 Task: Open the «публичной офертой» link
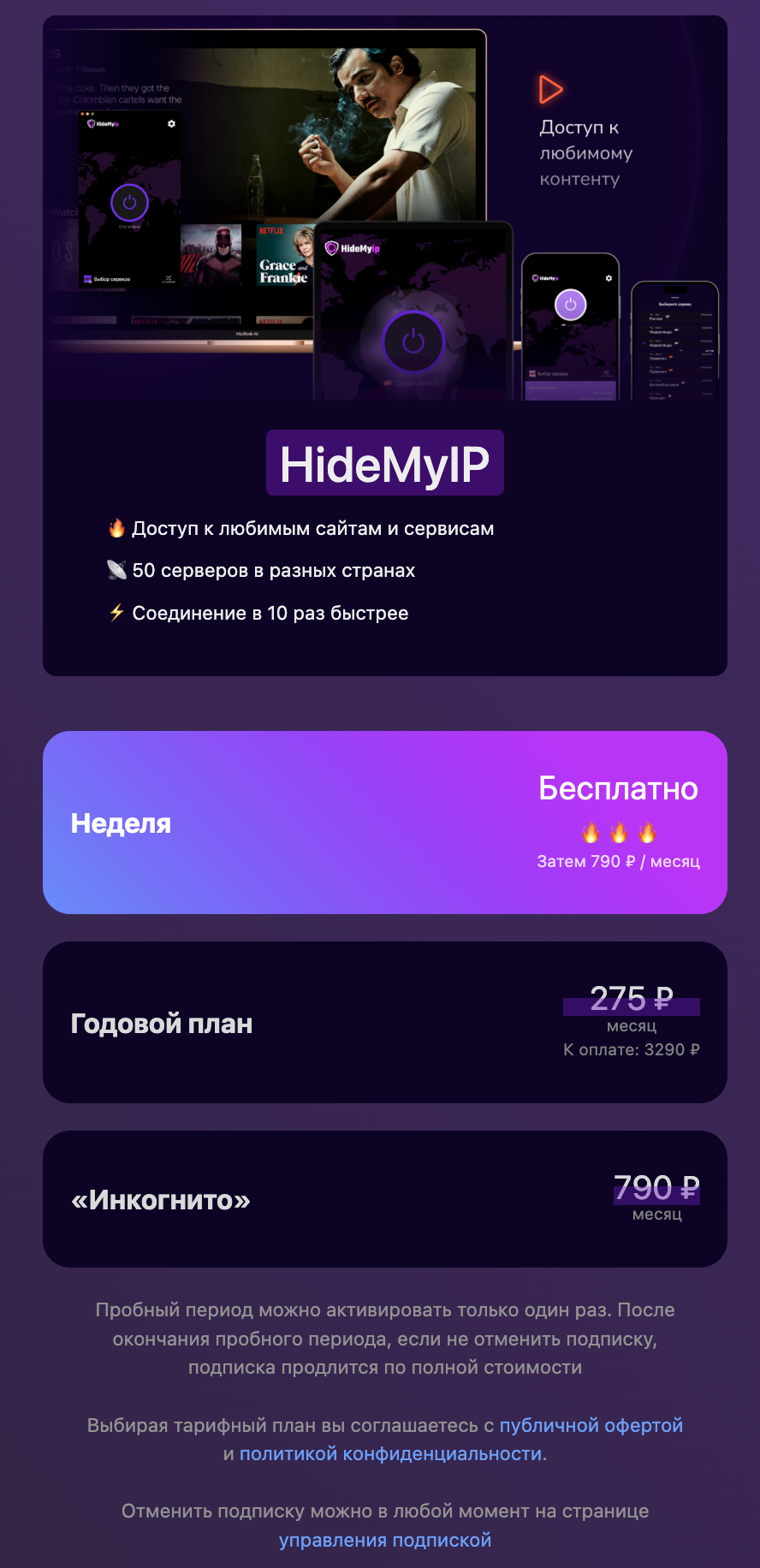(591, 1425)
